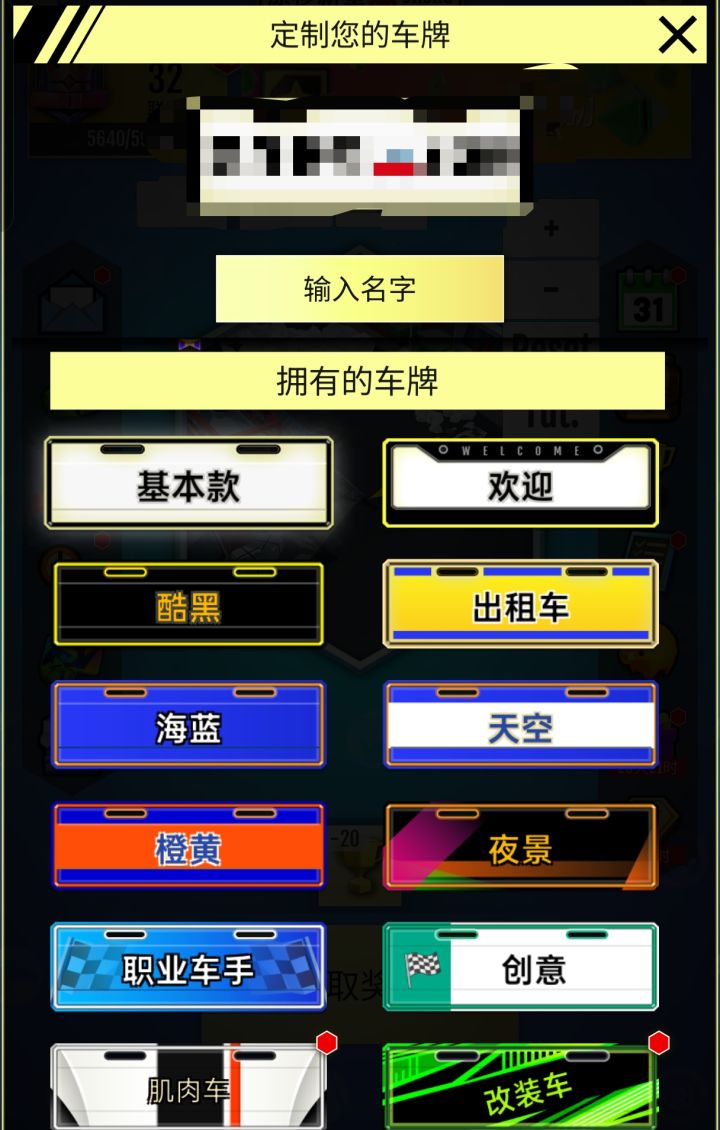Select the 海蓝 ocean blue plate
The image size is (720, 1130).
188,725
